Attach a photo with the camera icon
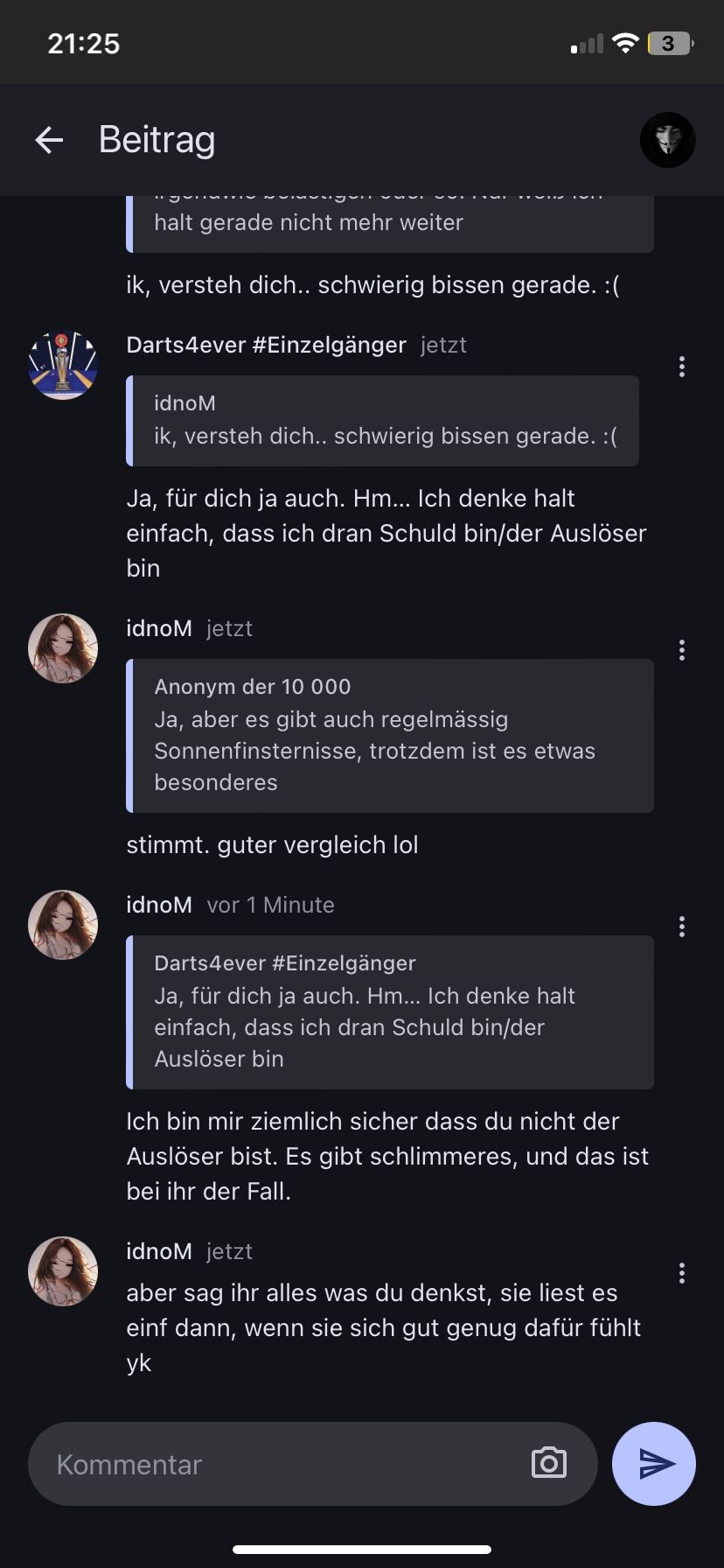This screenshot has width=724, height=1568. [x=549, y=1463]
